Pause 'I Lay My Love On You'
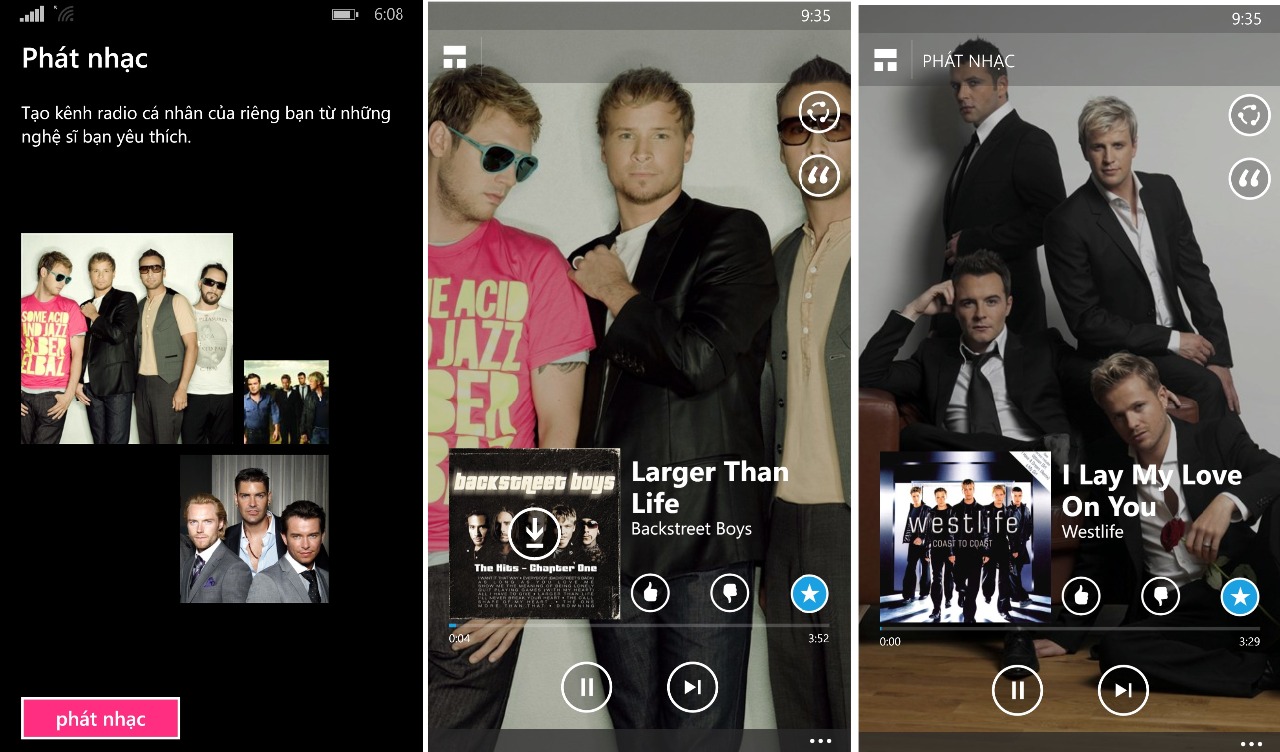 pyautogui.click(x=1017, y=690)
